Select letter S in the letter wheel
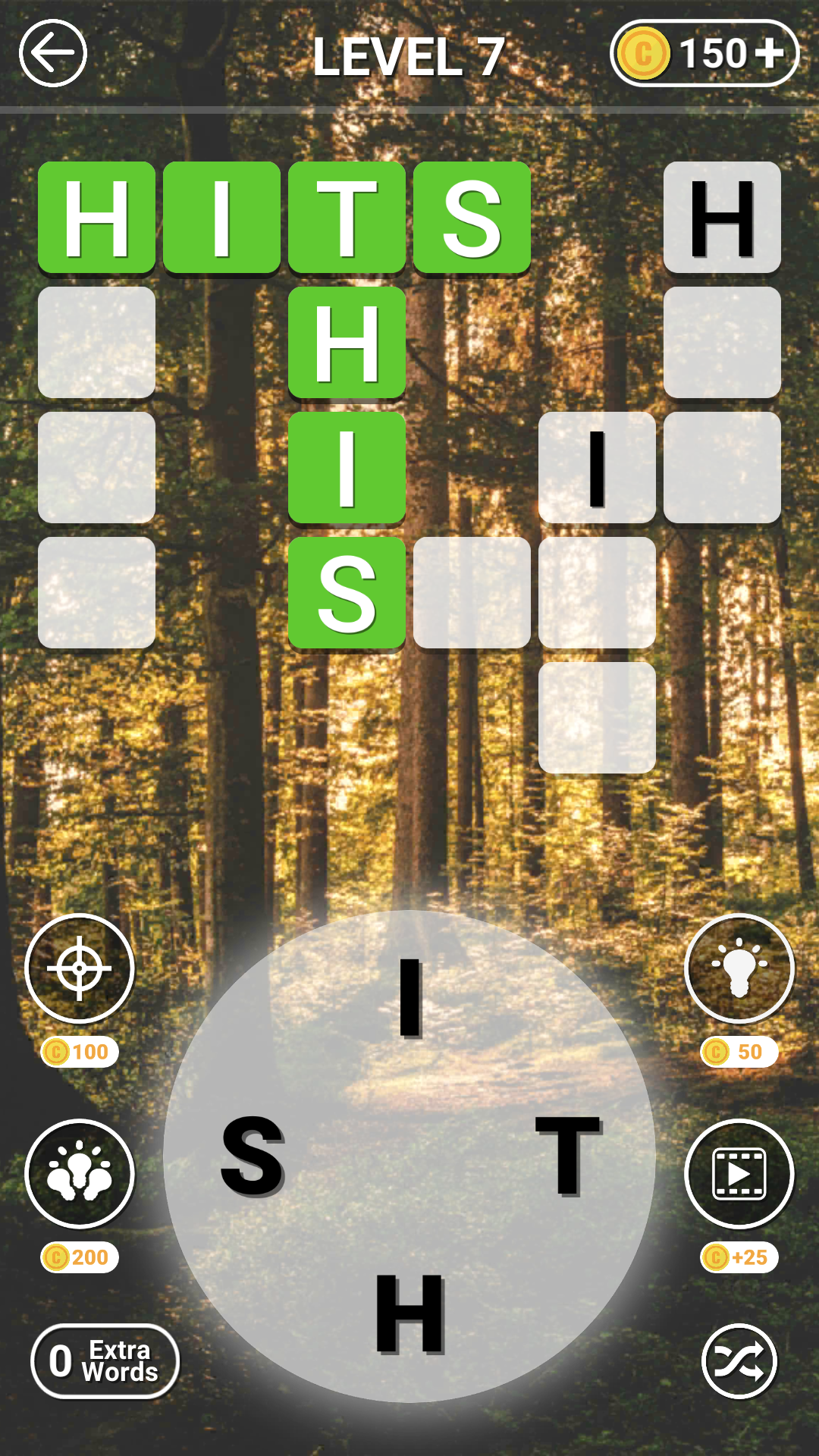Image resolution: width=819 pixels, height=1456 pixels. pyautogui.click(x=253, y=1156)
